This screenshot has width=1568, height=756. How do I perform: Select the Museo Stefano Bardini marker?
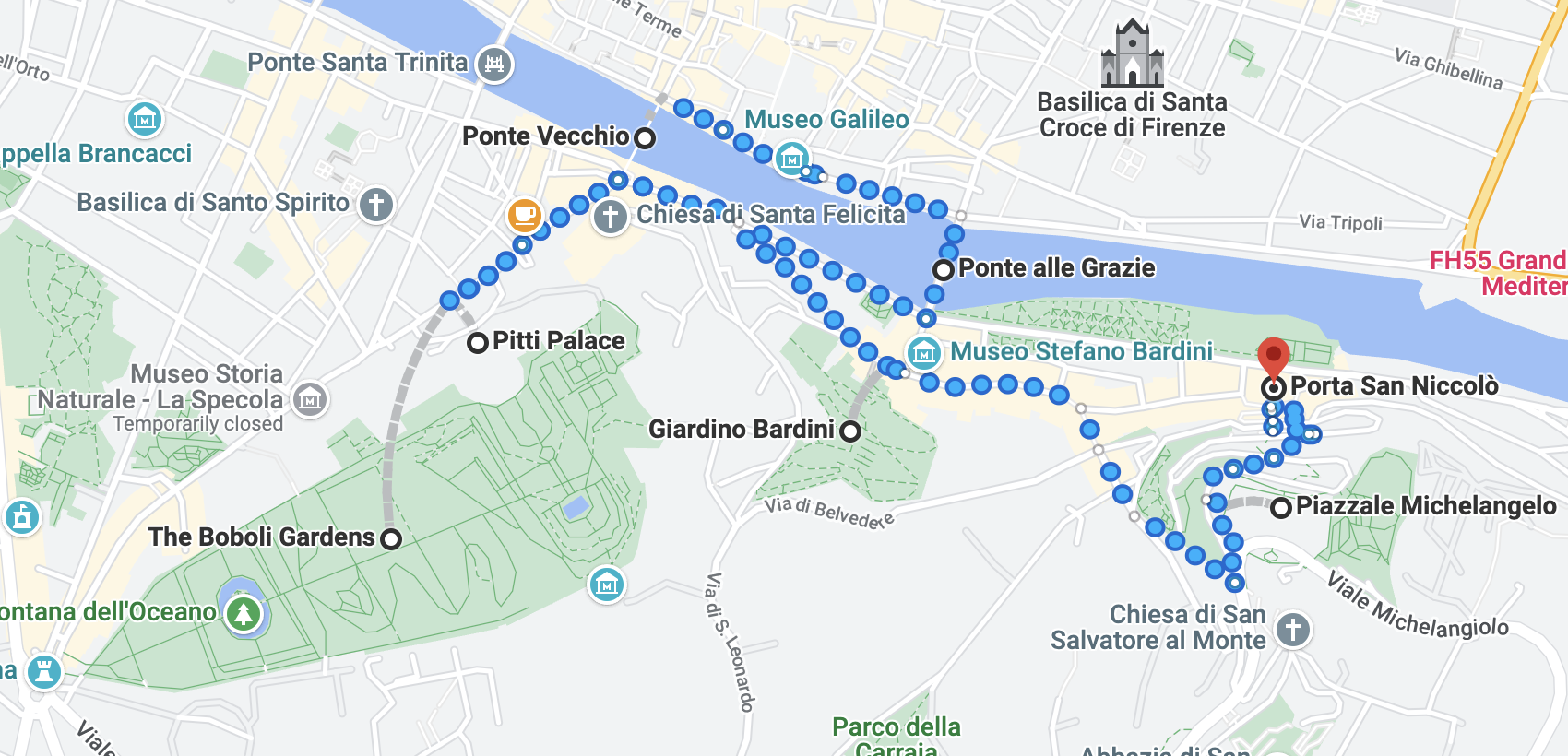point(923,352)
